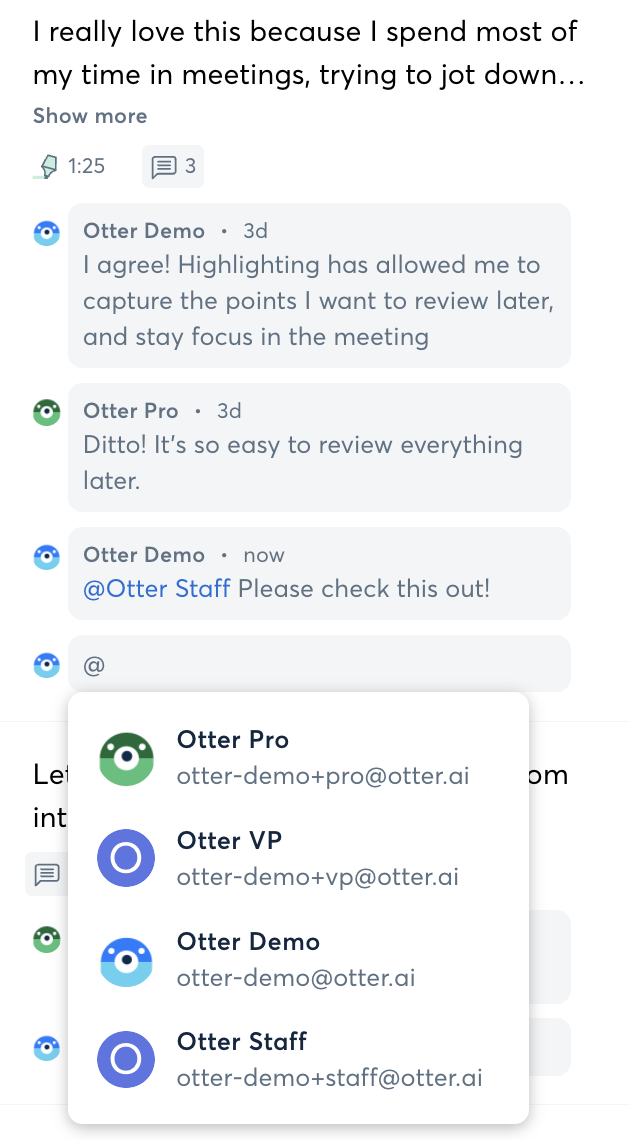Image resolution: width=630 pixels, height=1140 pixels.
Task: Tap the @Otter Staff mention link
Action: pos(157,589)
